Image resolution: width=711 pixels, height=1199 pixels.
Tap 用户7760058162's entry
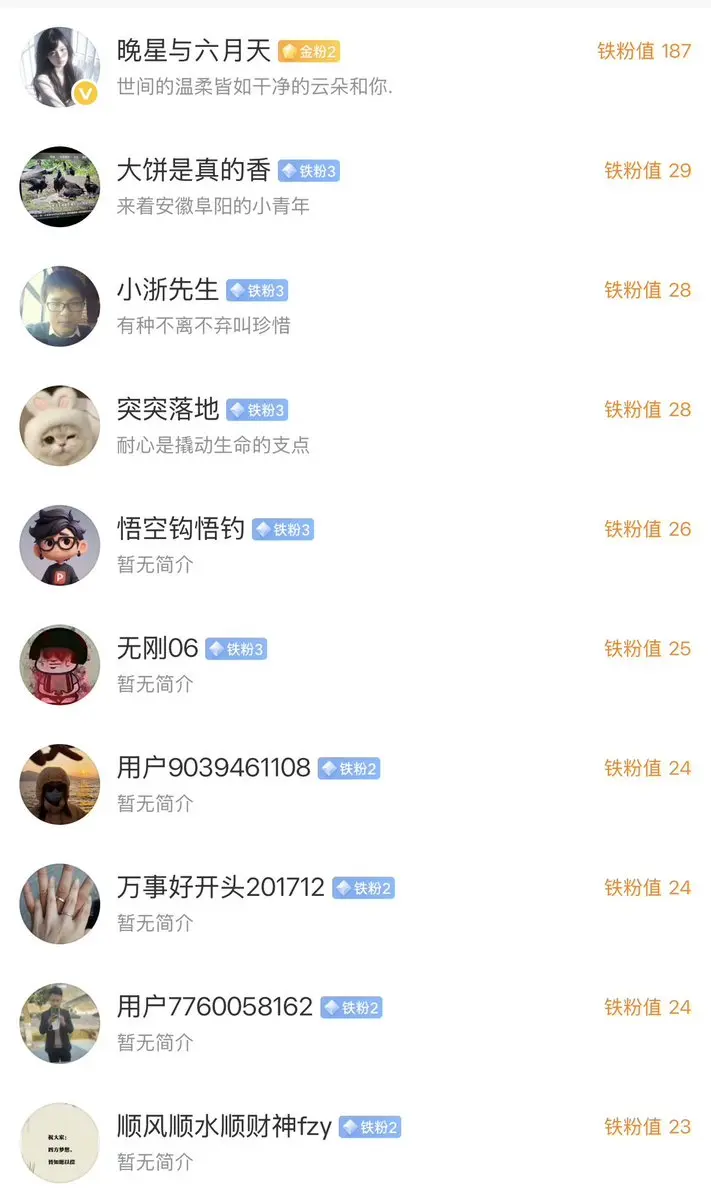356,1023
